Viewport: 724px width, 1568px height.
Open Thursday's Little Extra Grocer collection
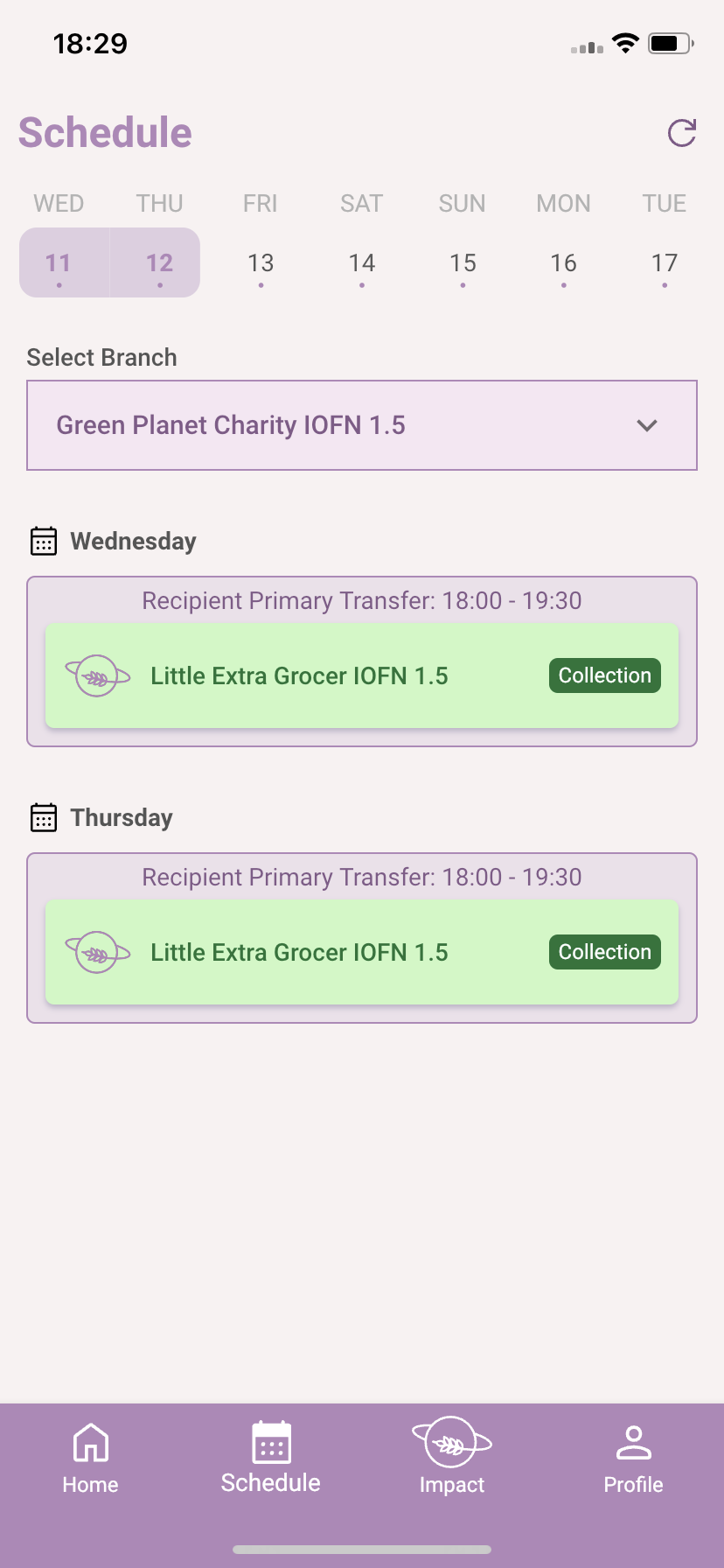(x=362, y=952)
